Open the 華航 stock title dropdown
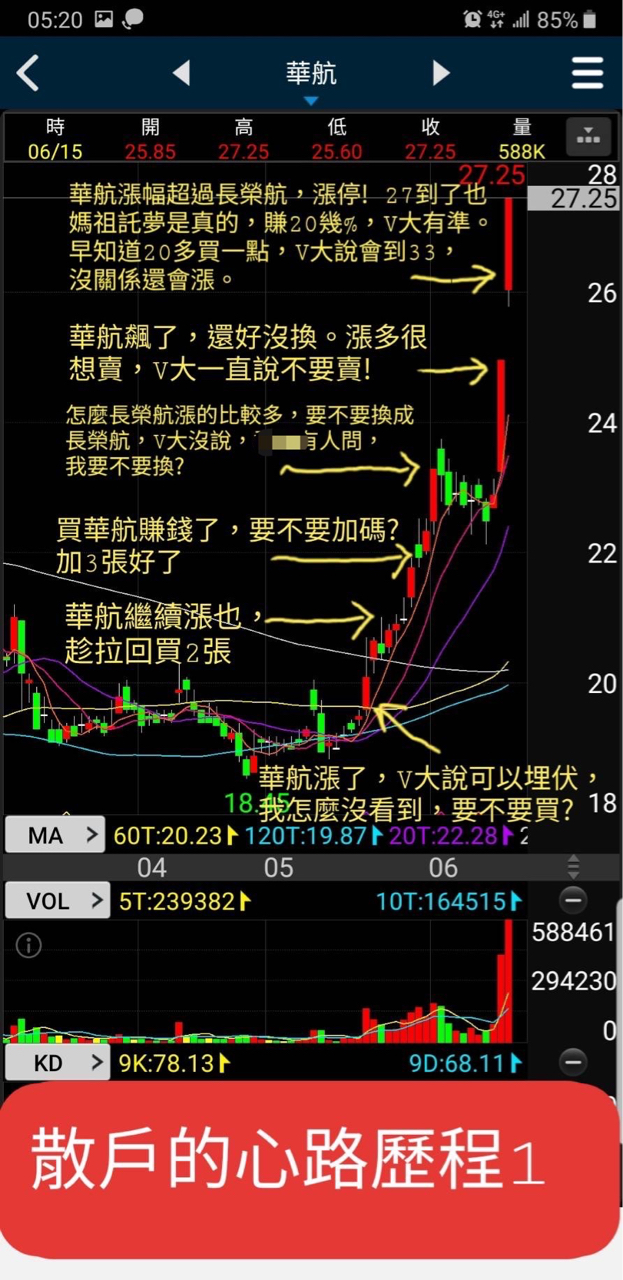Viewport: 623px width, 1280px height. tap(311, 78)
